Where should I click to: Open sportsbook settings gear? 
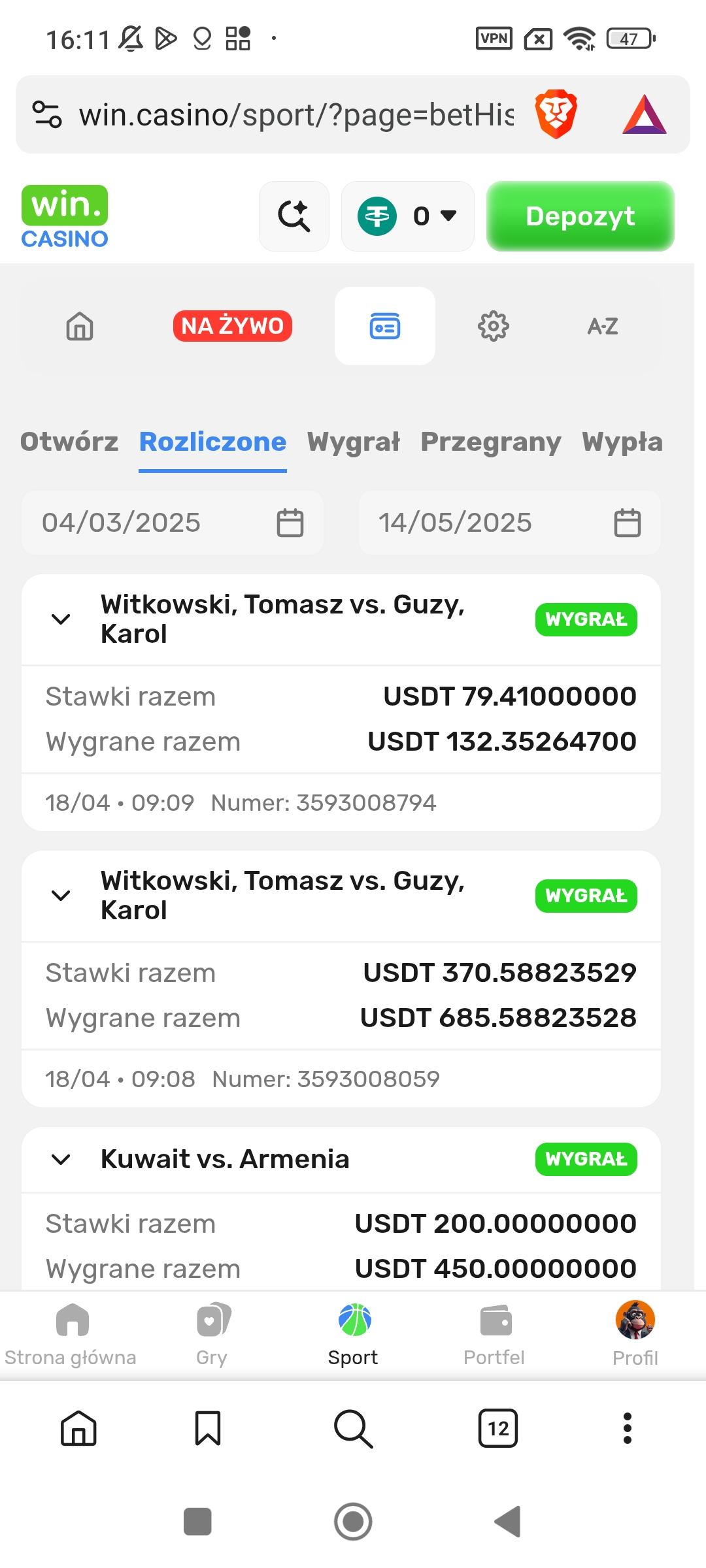coord(494,326)
